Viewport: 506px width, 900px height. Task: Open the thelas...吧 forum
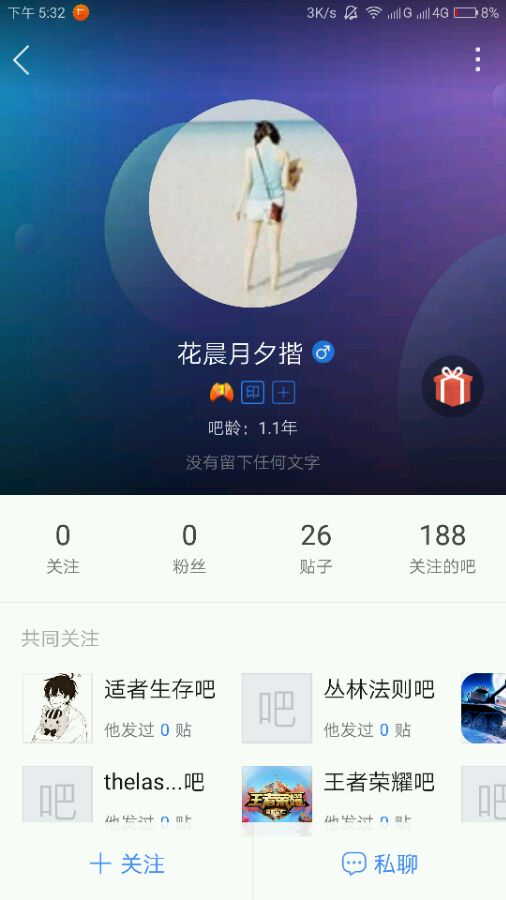114,794
